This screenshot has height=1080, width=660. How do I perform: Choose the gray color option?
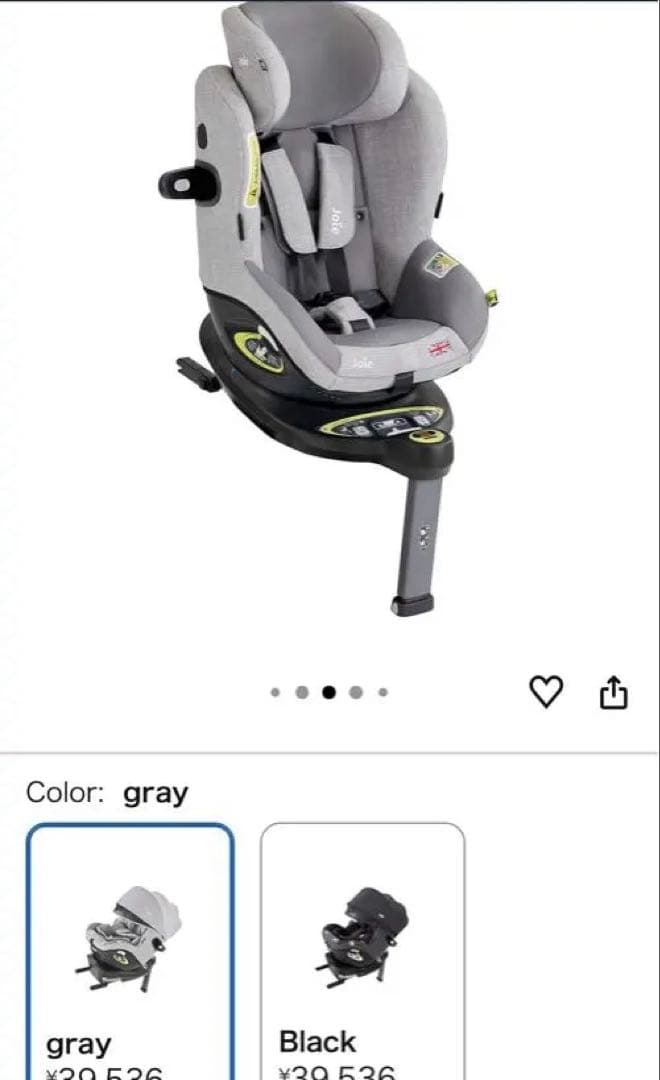tap(130, 950)
